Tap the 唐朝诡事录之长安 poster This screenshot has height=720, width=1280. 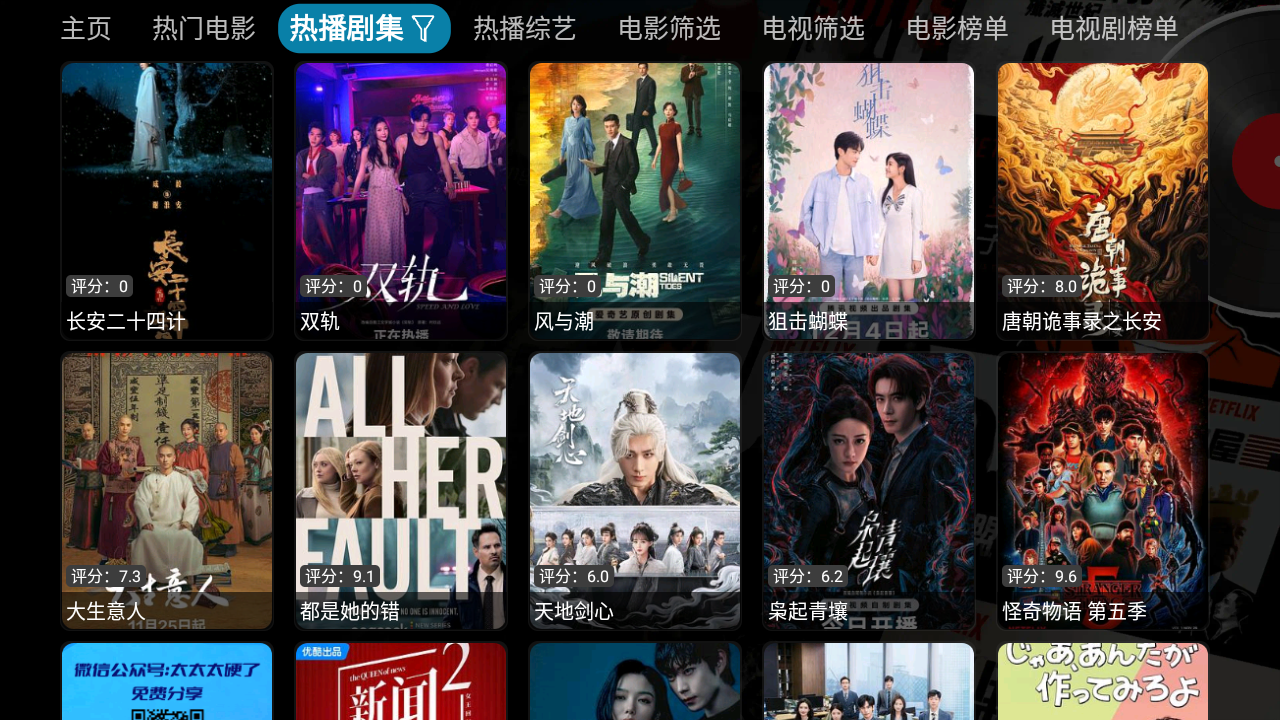coord(1103,201)
